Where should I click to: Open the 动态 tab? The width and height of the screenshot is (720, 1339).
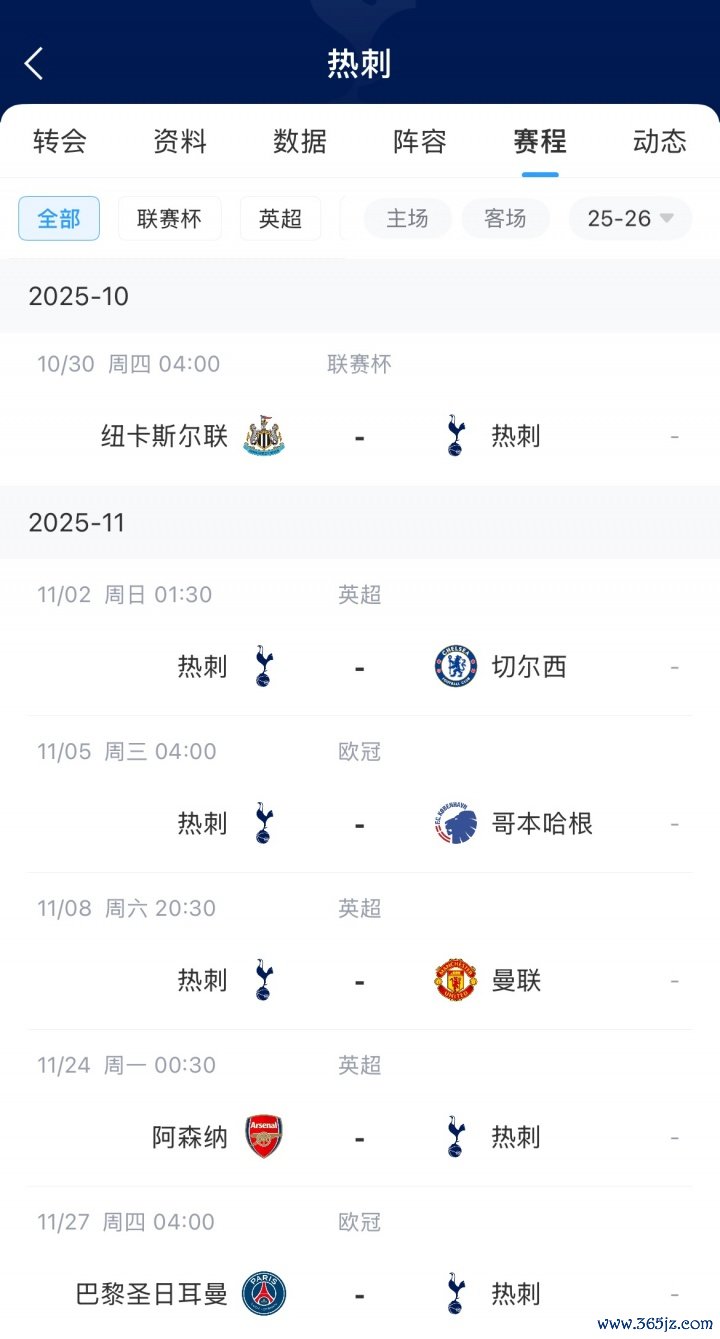(659, 142)
